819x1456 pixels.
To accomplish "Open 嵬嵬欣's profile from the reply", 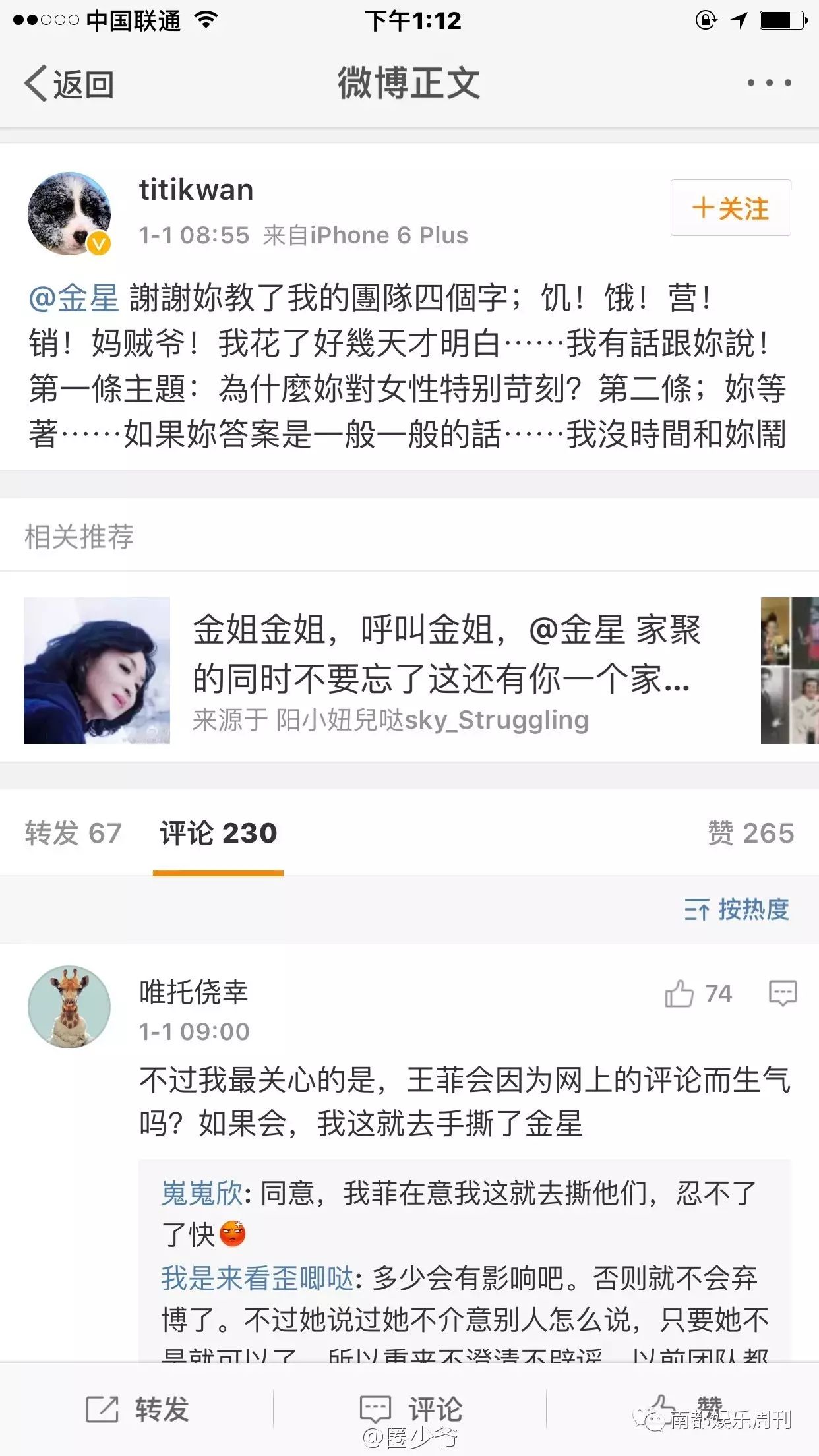I will click(202, 1194).
